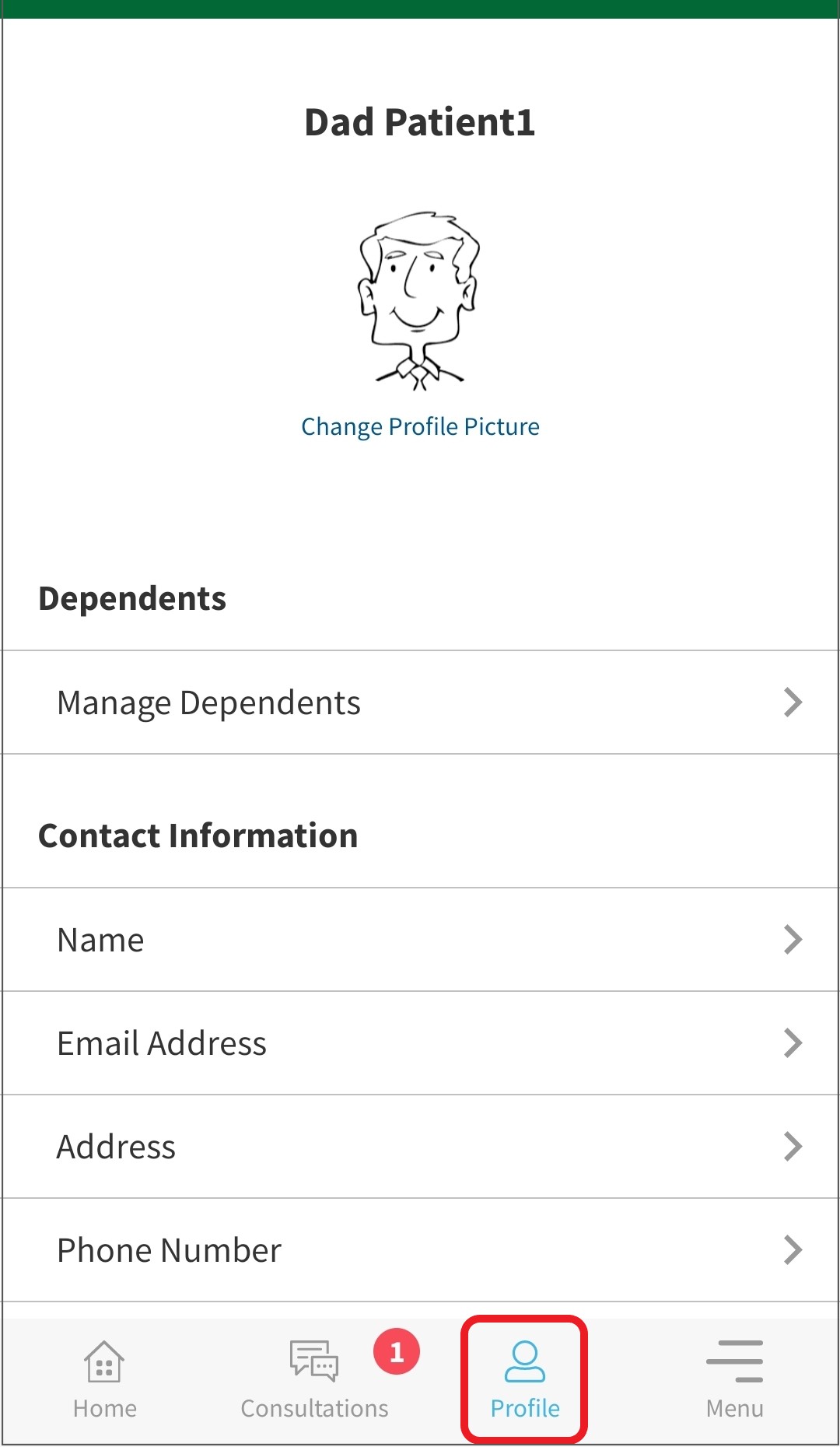
Task: Open the Menu tab
Action: point(734,1379)
